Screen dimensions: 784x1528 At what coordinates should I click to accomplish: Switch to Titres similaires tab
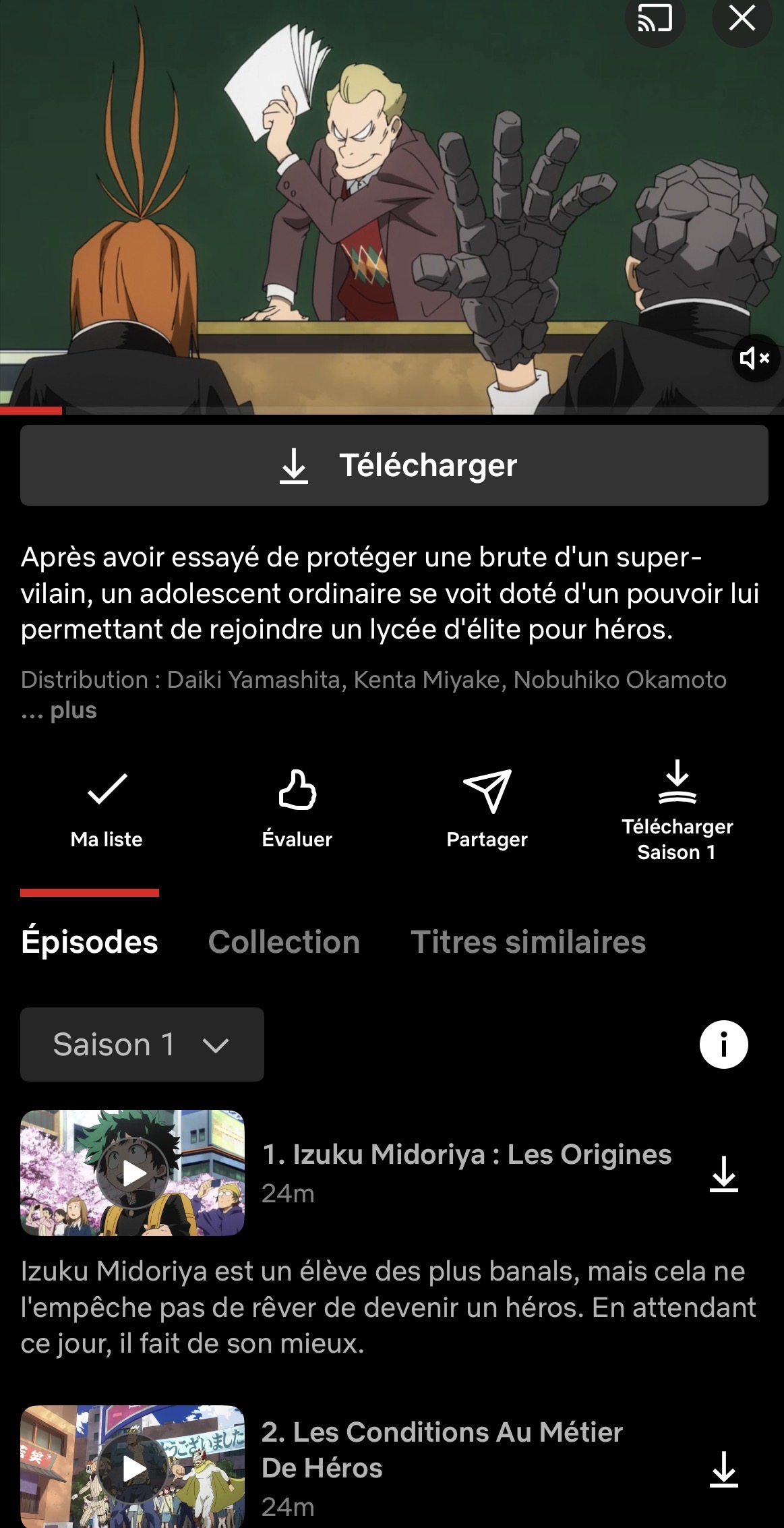(528, 942)
